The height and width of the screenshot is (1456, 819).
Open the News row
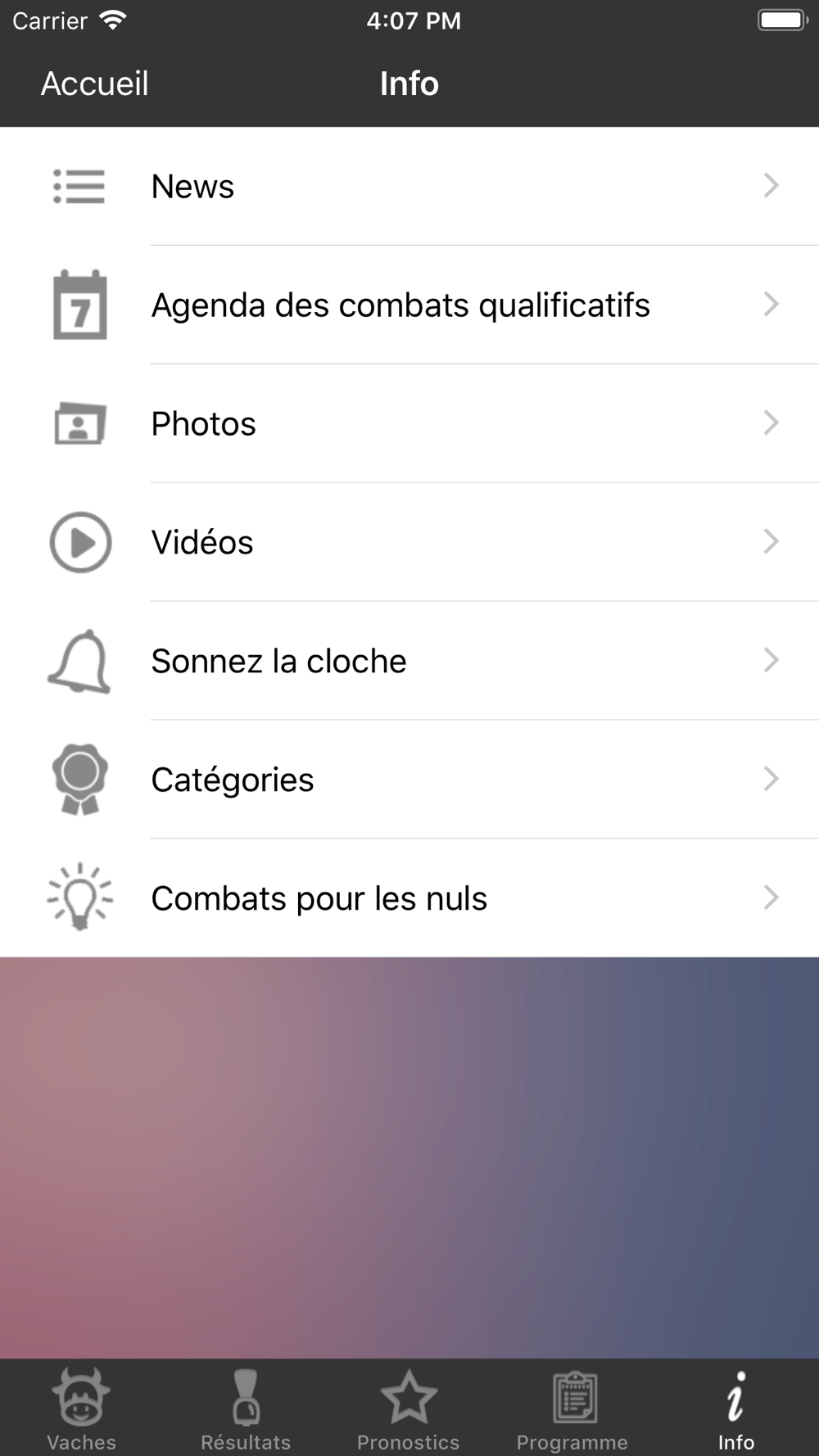click(409, 187)
